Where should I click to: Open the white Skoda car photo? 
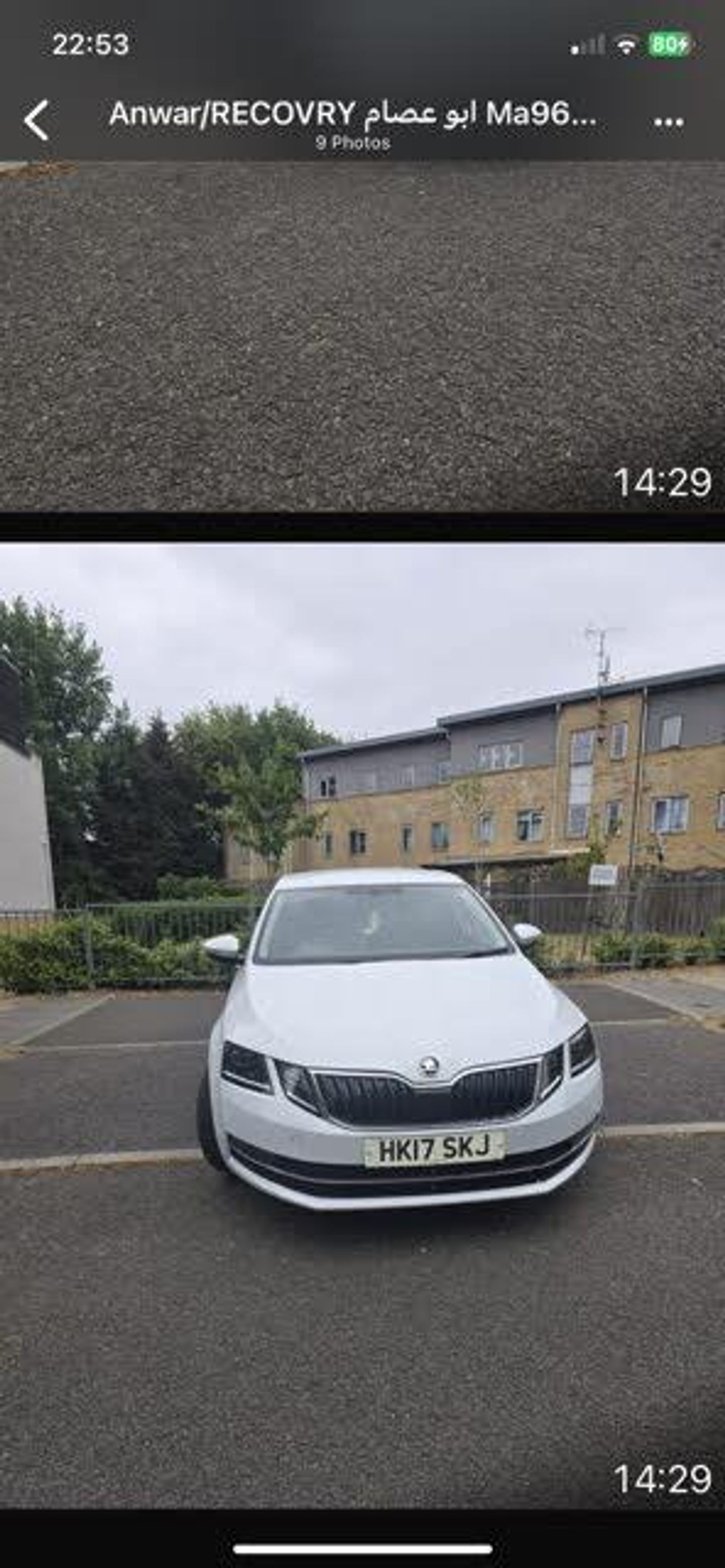[362, 1023]
